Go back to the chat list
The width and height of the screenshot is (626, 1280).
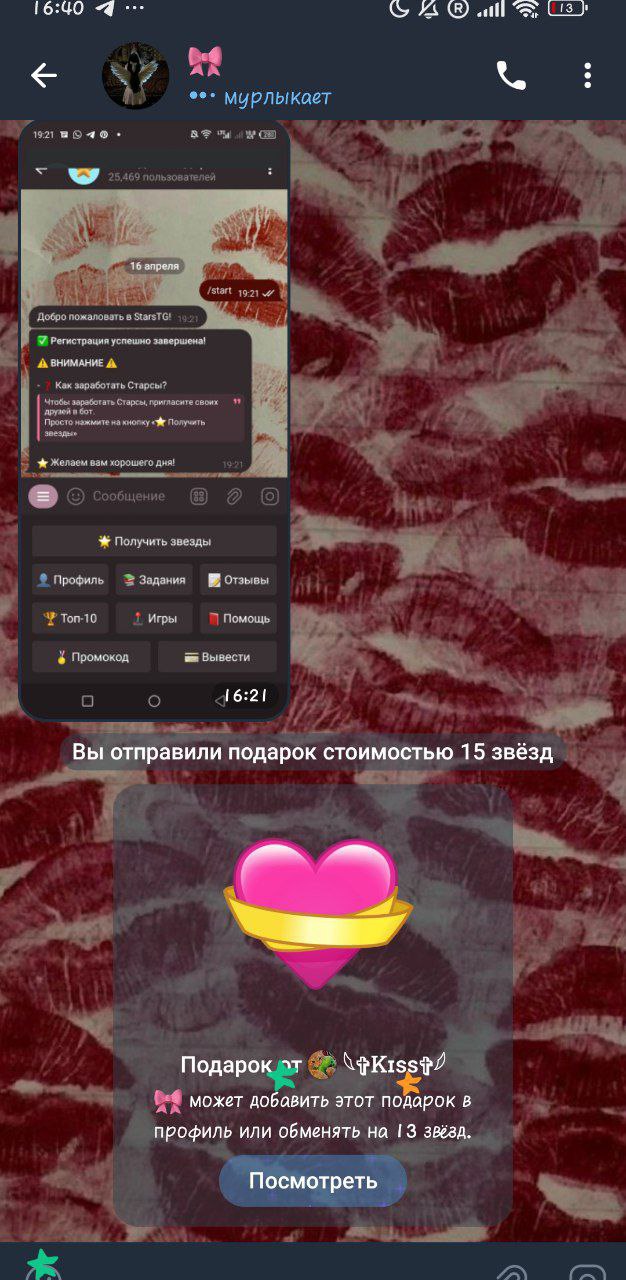[44, 76]
